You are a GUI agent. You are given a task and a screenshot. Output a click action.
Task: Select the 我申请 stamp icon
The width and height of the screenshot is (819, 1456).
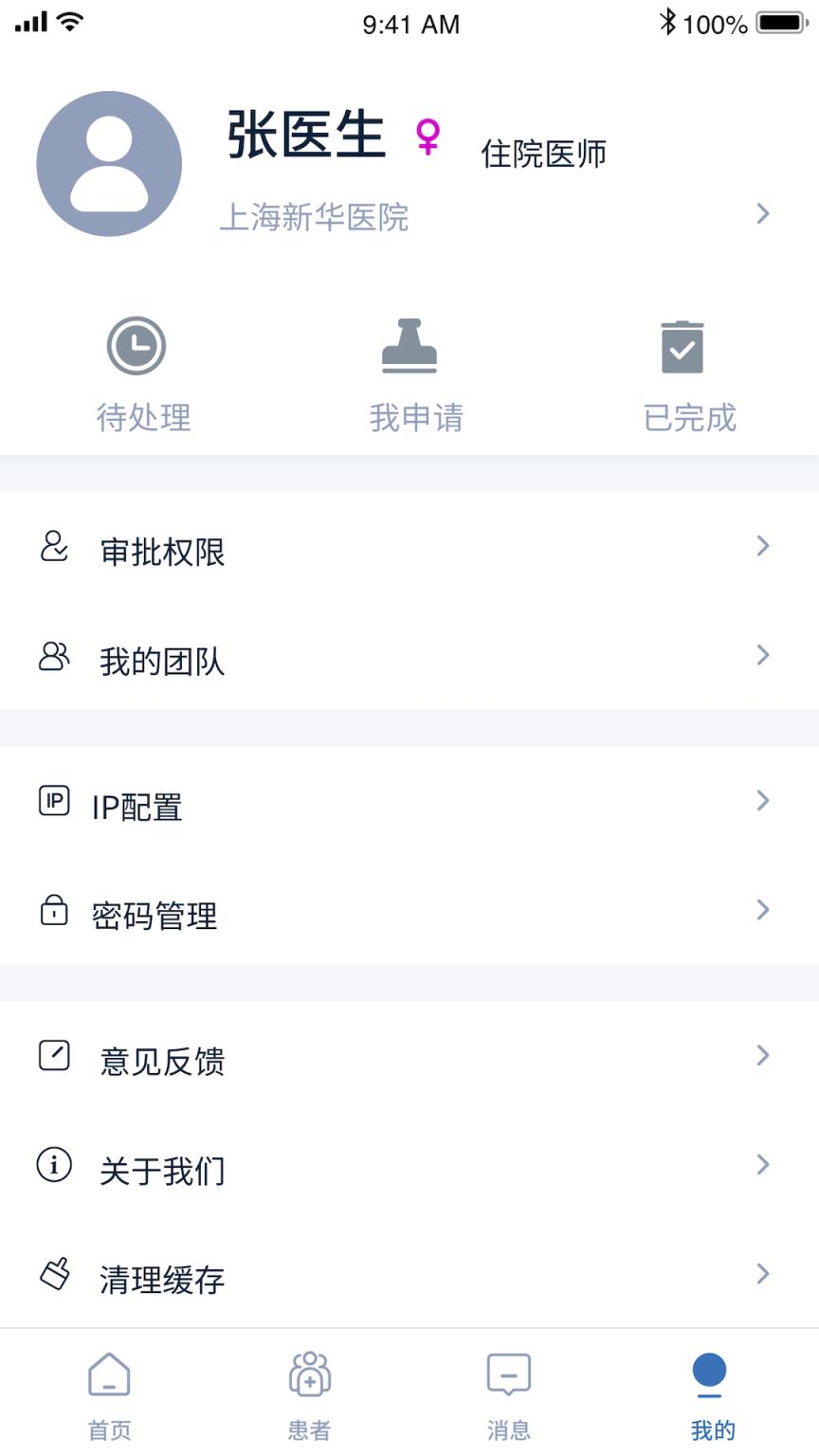[x=409, y=345]
